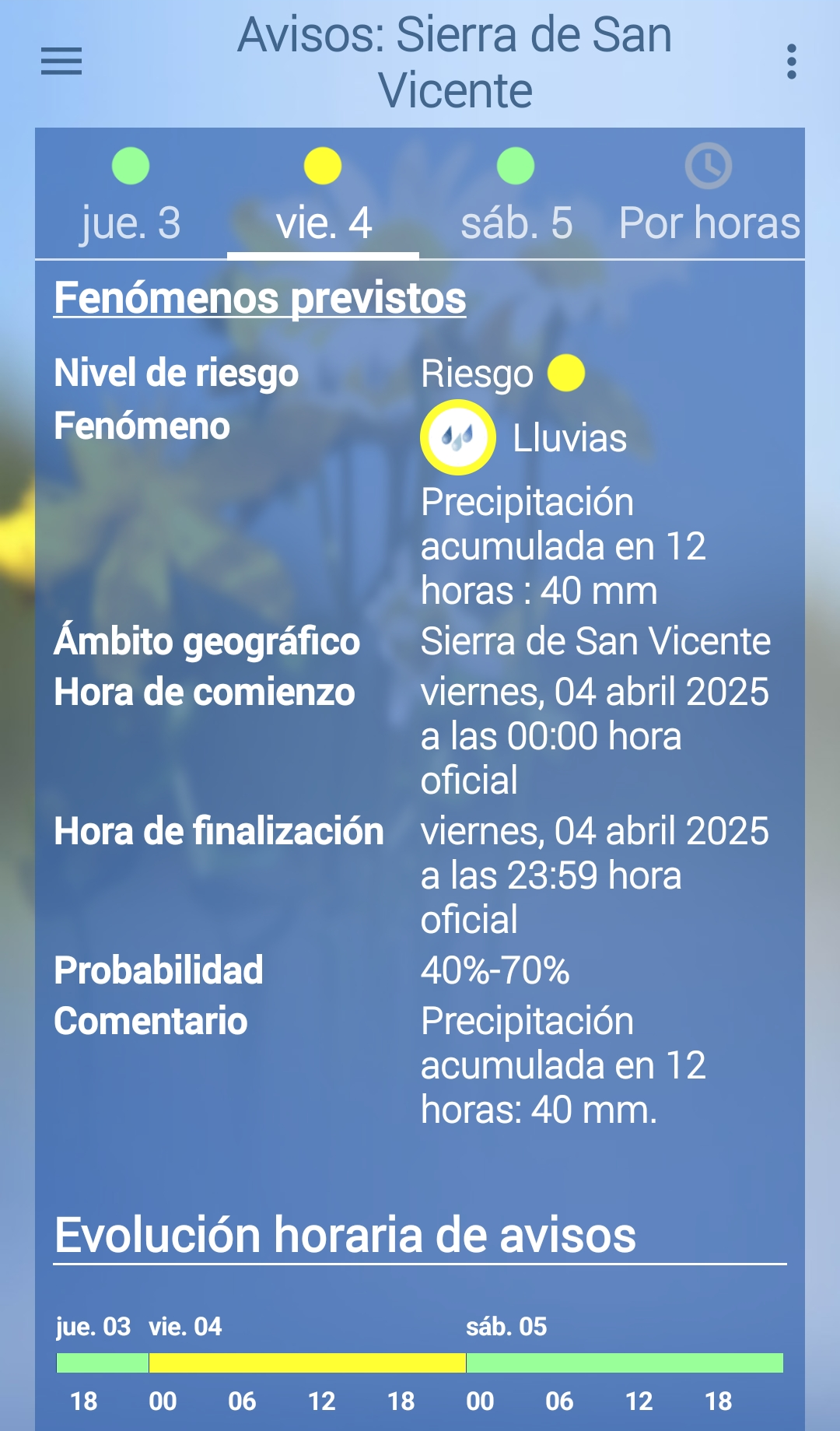
Task: Switch to the jue. 3 tab
Action: [x=131, y=195]
